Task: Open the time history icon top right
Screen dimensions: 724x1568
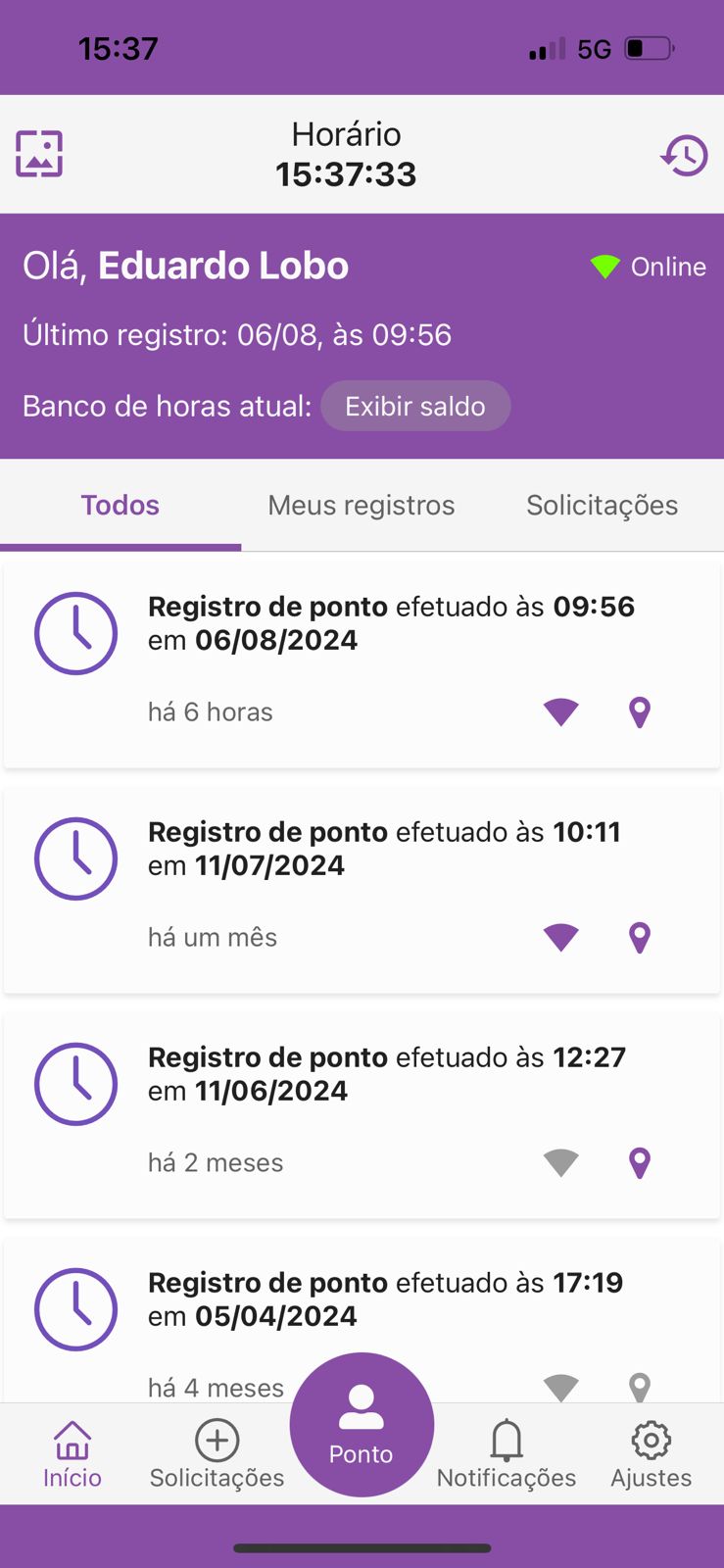Action: pos(685,155)
